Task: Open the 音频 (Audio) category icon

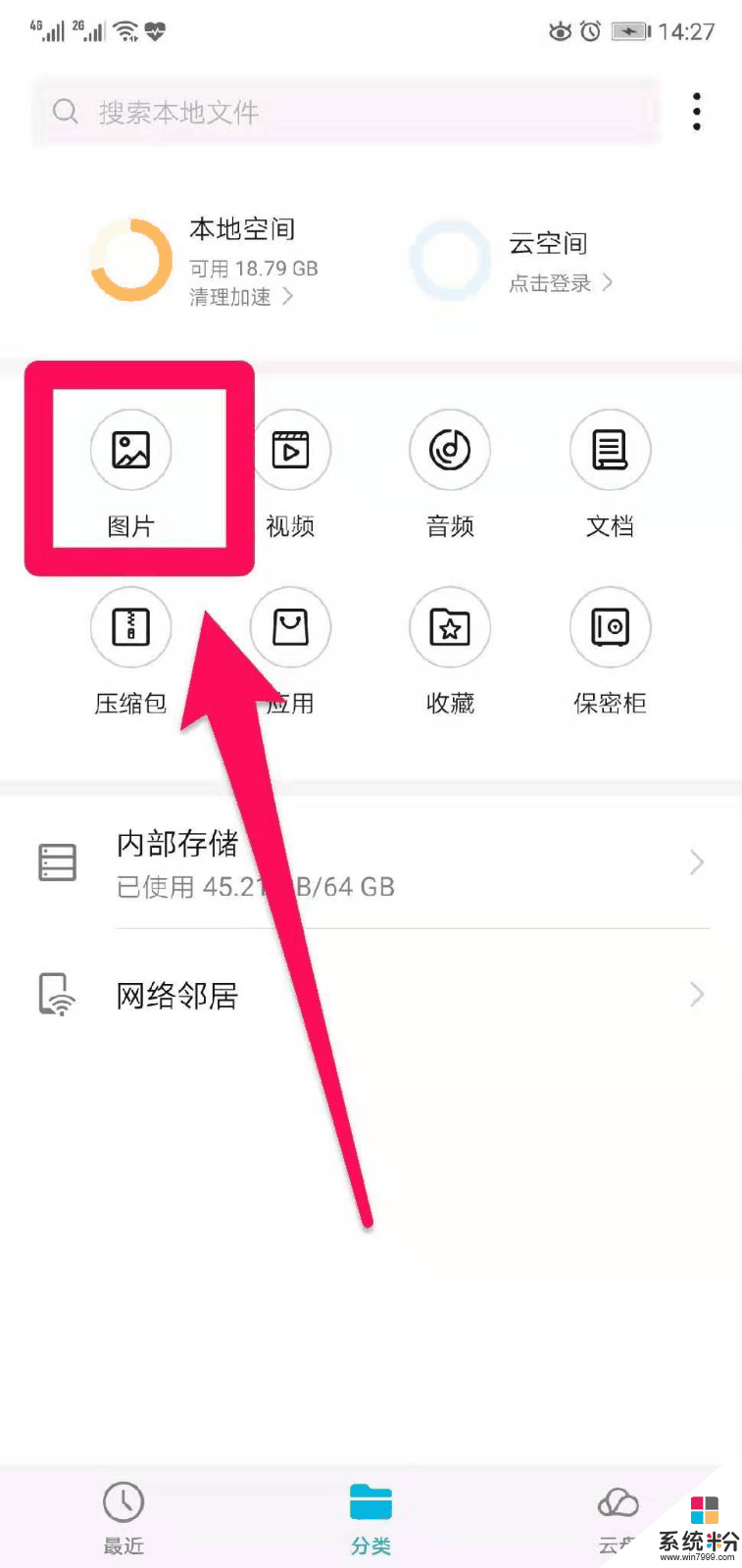Action: [x=450, y=450]
